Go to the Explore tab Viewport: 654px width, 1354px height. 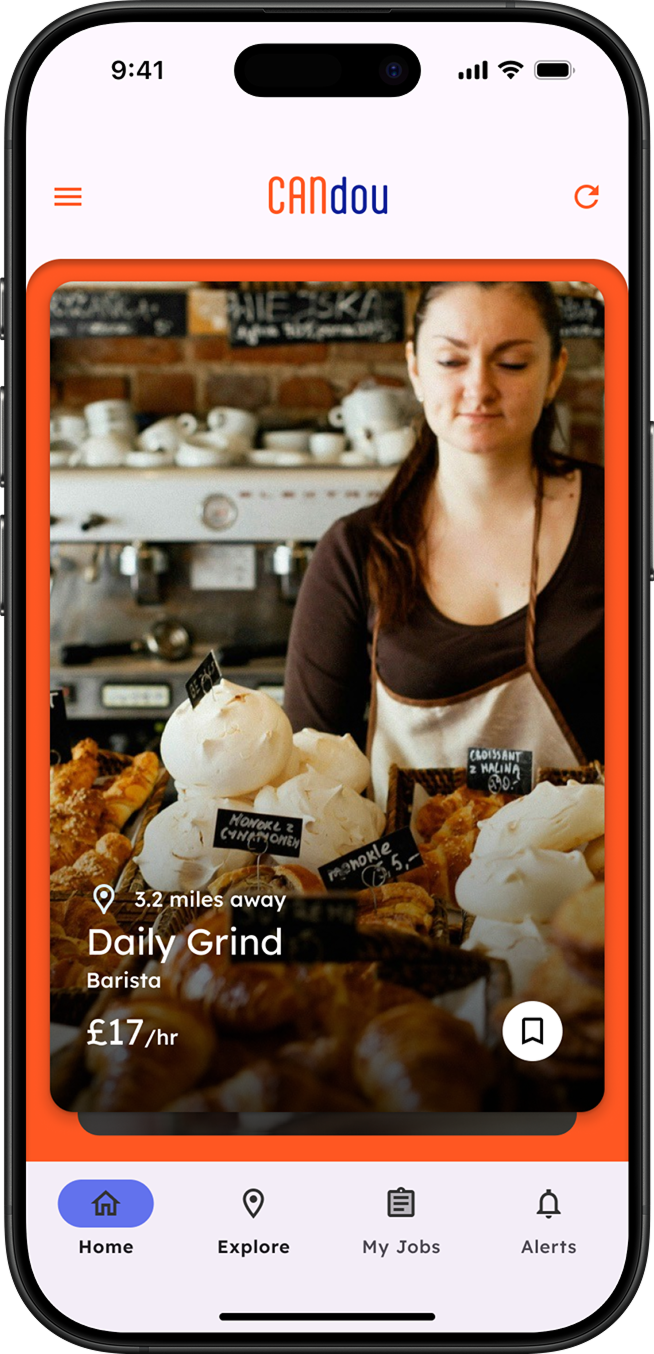click(x=253, y=1218)
